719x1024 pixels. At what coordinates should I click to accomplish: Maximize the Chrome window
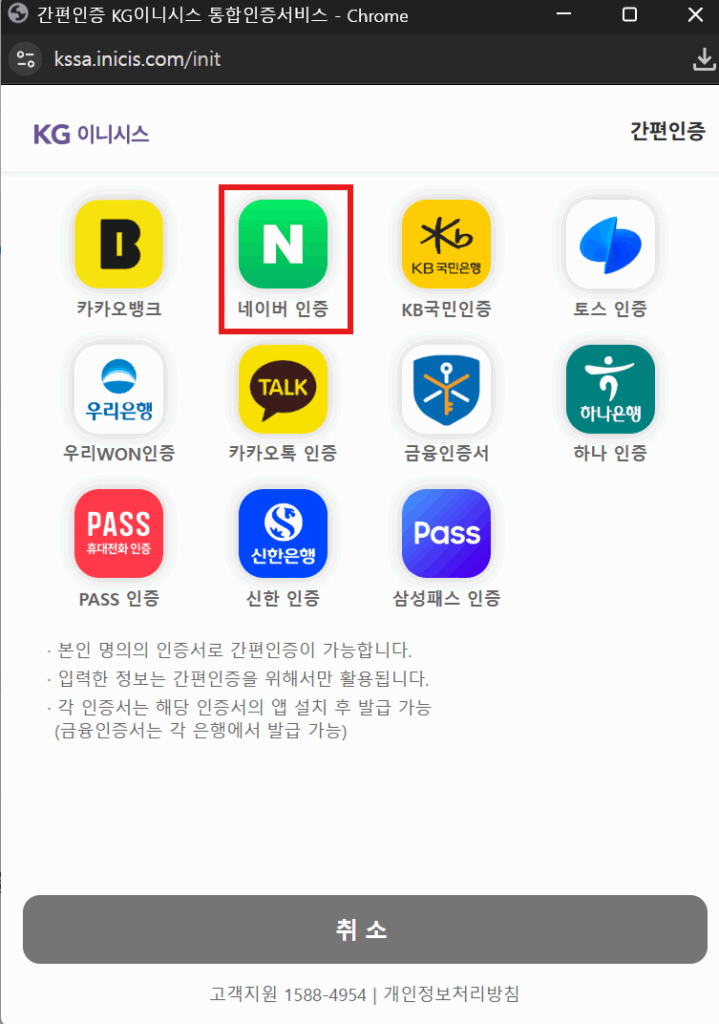[x=630, y=15]
